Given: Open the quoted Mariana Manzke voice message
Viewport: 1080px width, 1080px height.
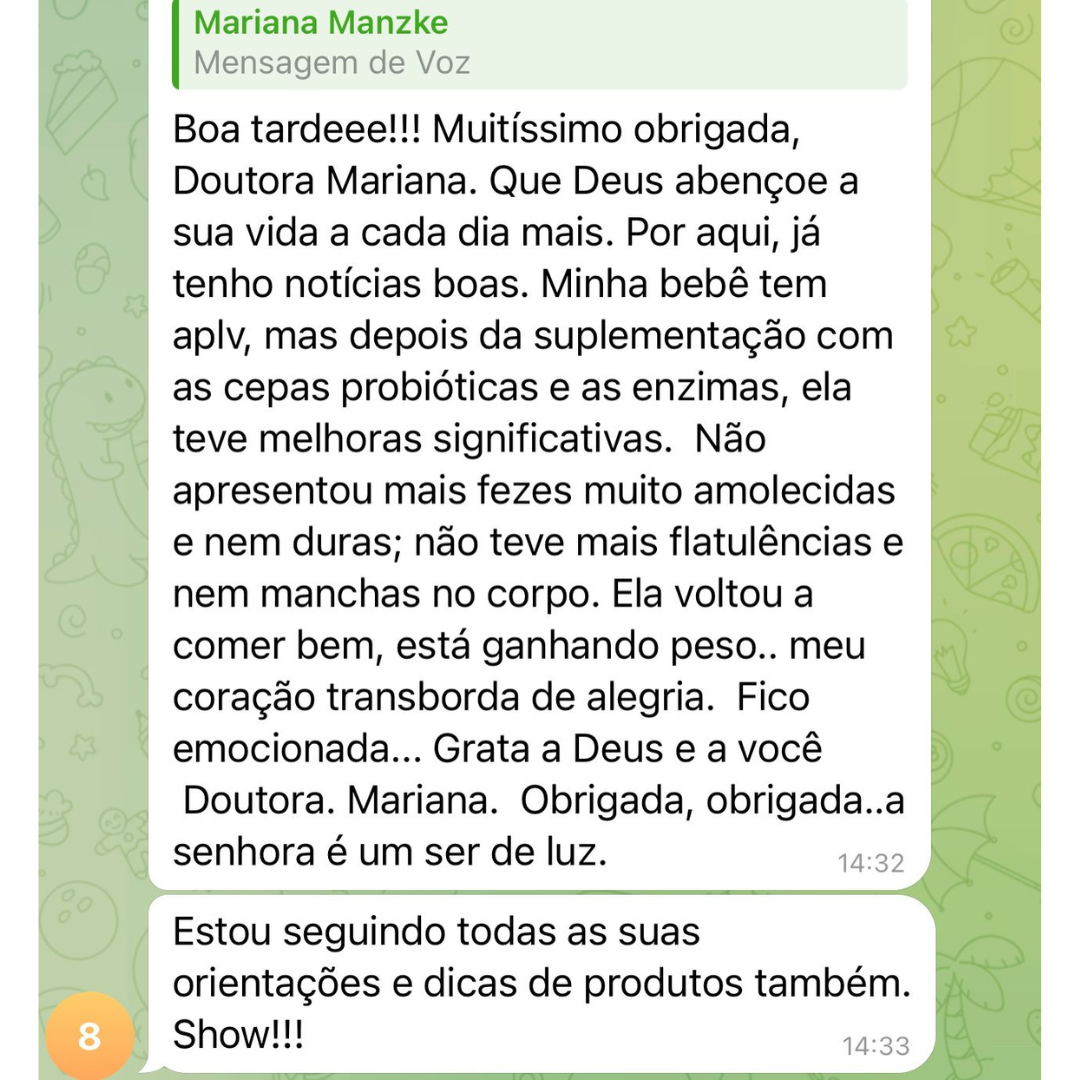Looking at the screenshot, I should click(x=538, y=43).
